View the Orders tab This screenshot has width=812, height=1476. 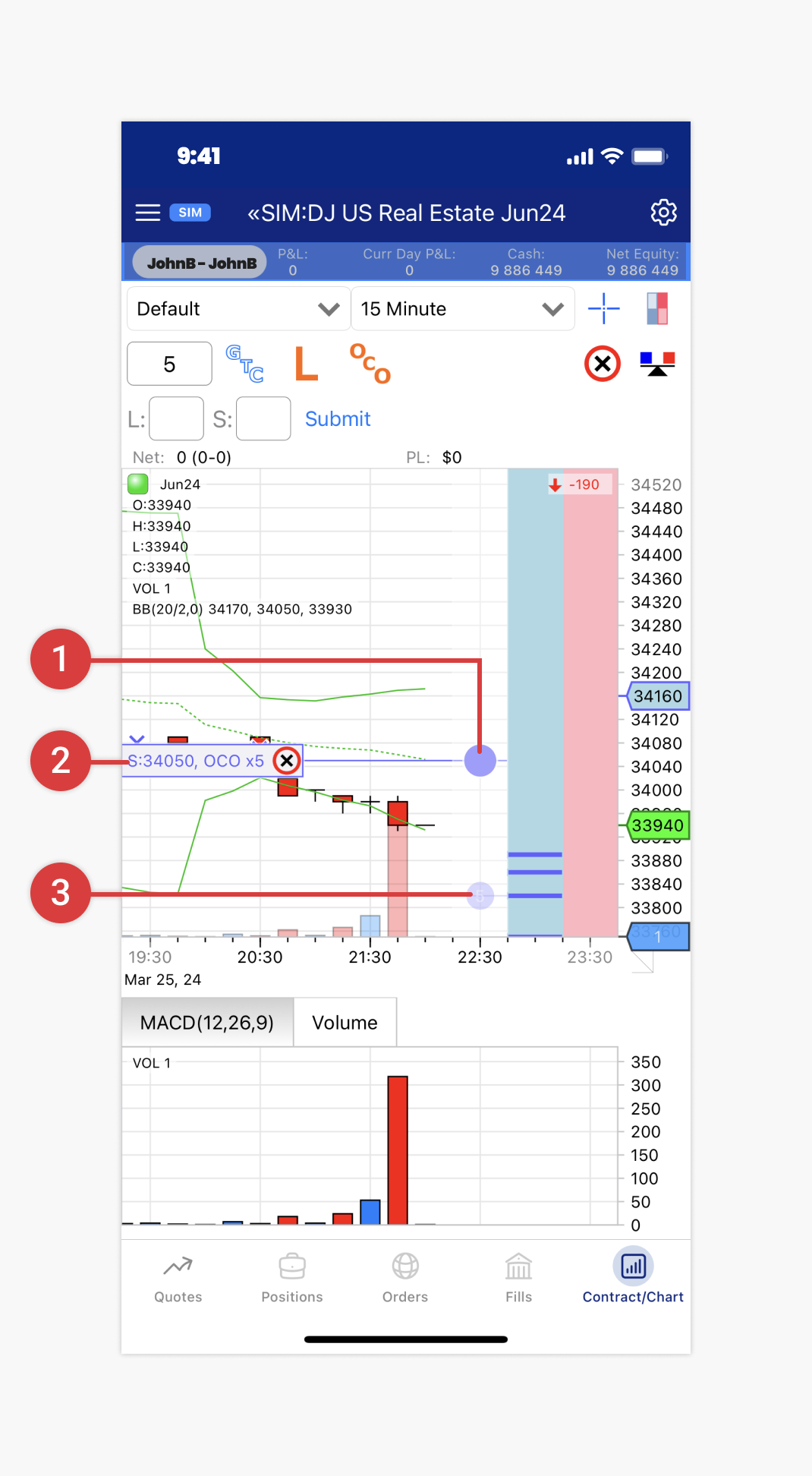click(405, 1279)
